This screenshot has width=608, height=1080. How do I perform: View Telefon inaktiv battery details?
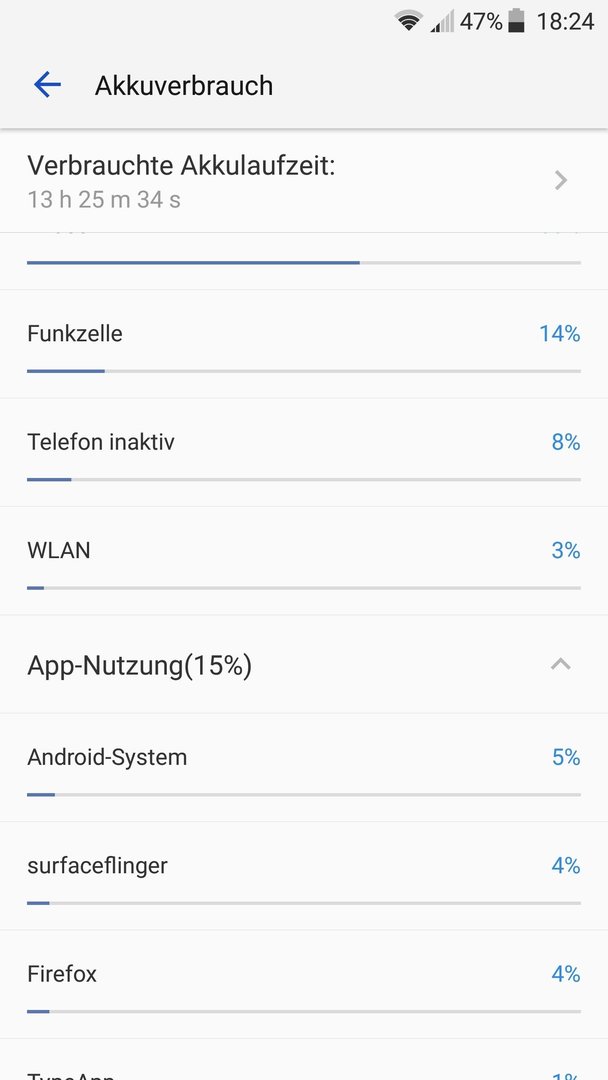[304, 453]
